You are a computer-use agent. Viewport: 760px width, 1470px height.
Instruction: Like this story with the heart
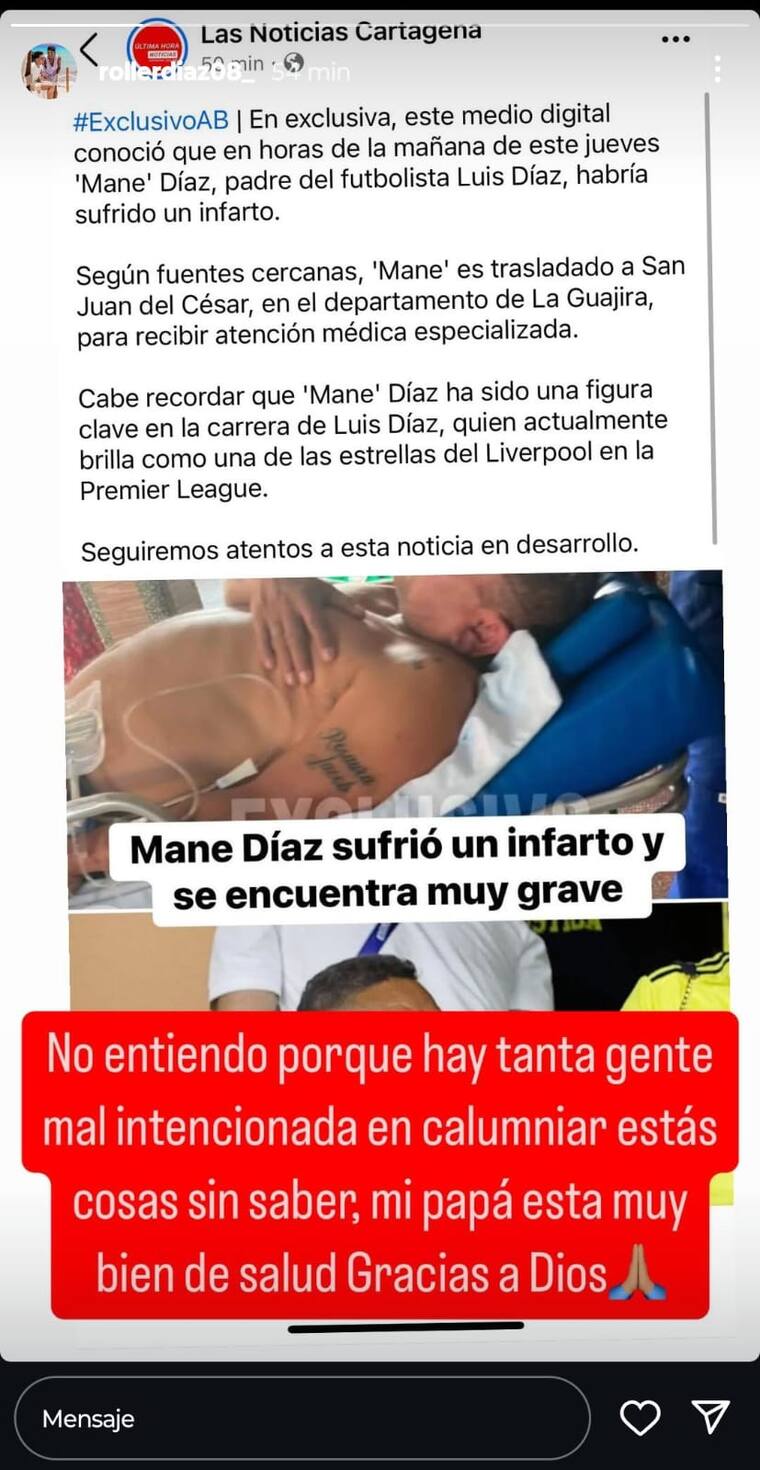(640, 1418)
